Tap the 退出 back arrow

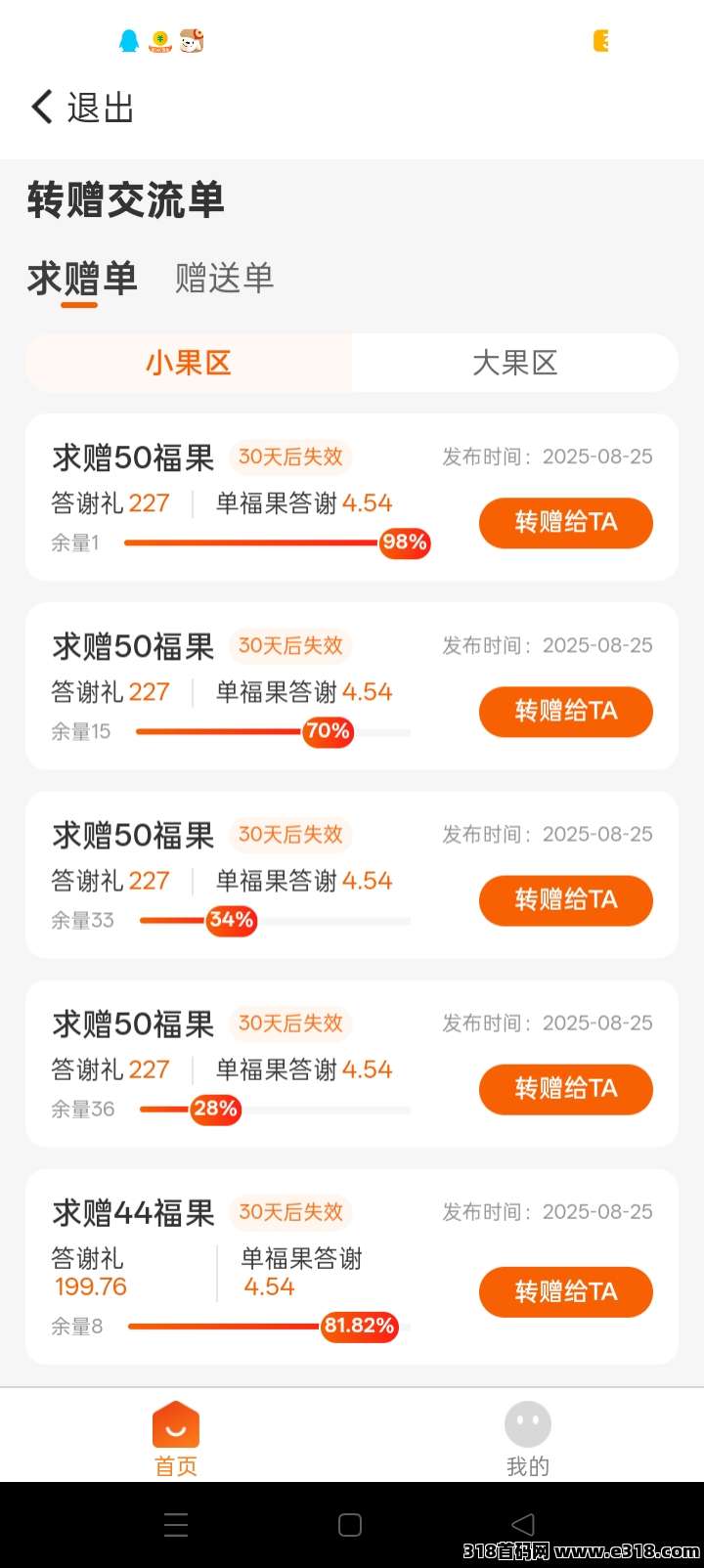tap(43, 107)
